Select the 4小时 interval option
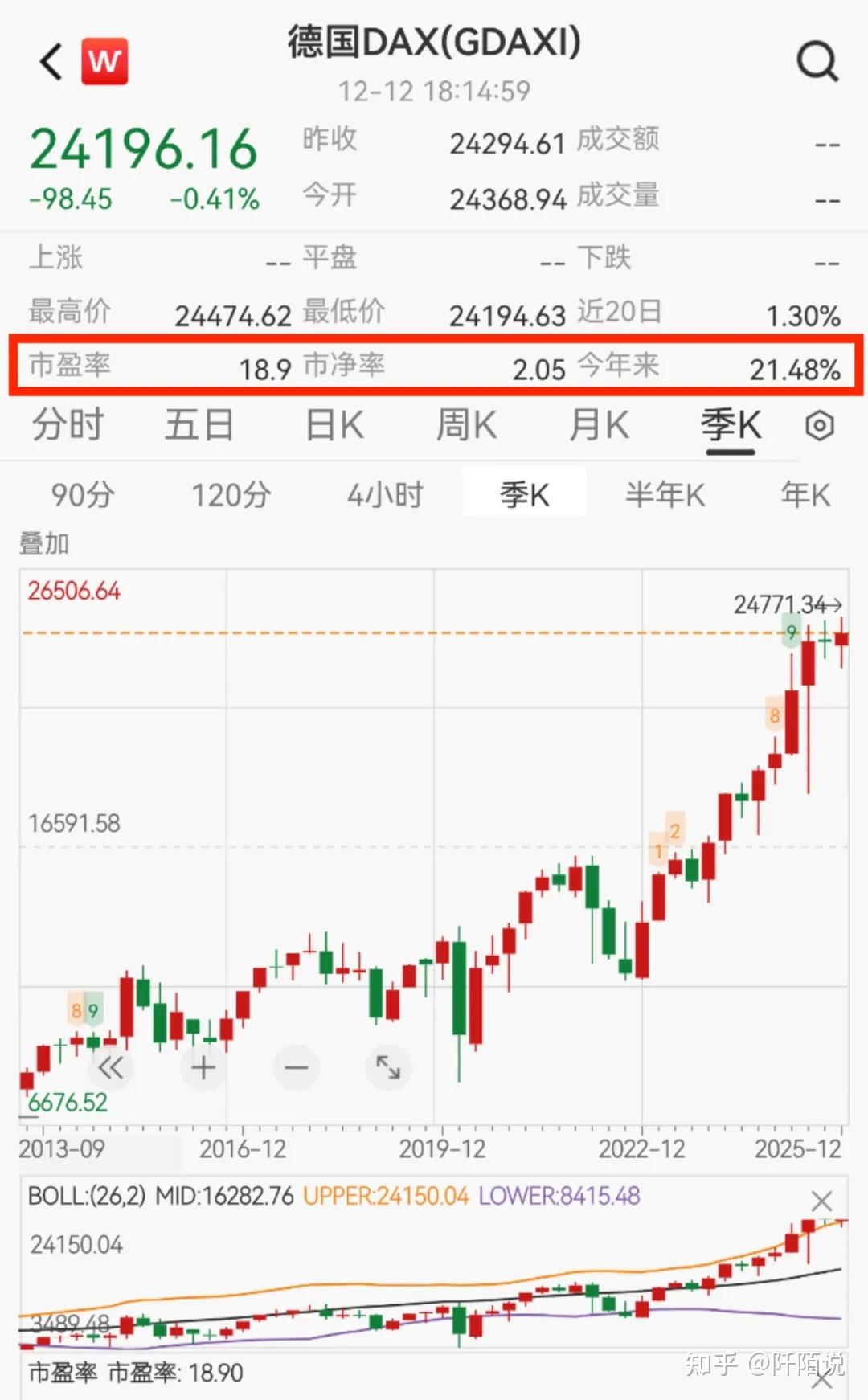 (x=384, y=495)
